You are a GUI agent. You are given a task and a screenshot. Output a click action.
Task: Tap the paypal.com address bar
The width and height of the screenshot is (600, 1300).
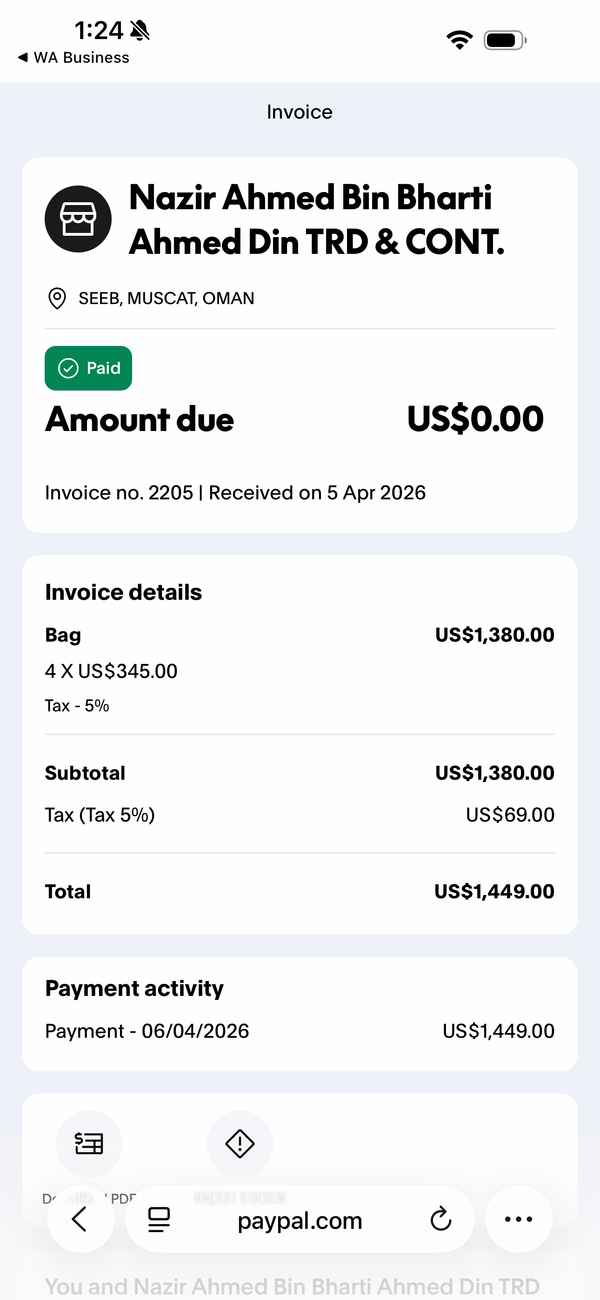coord(300,1220)
